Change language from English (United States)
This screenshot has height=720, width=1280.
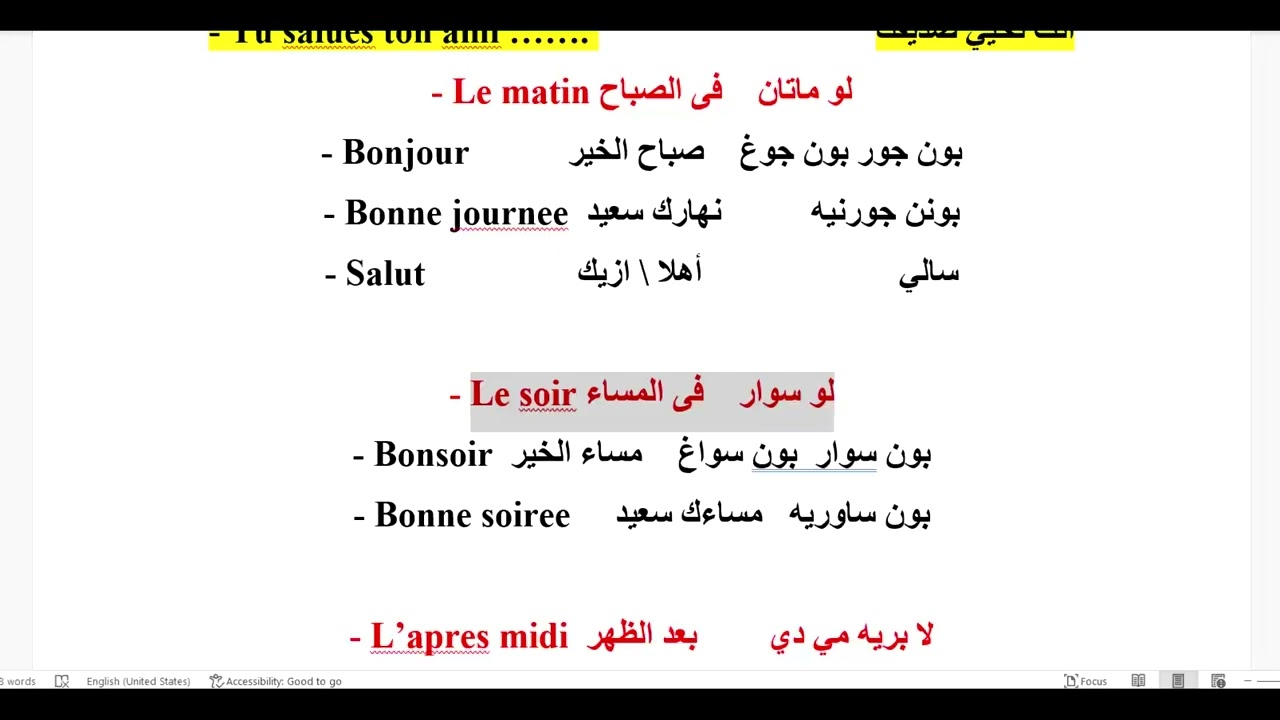pyautogui.click(x=138, y=681)
